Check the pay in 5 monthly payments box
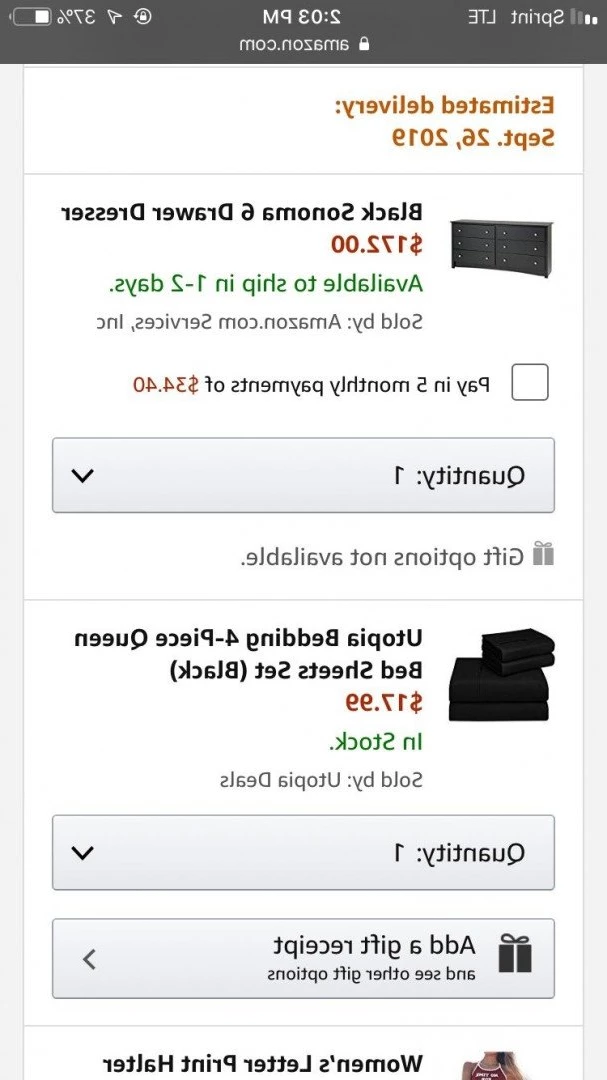Screen dimensions: 607x1080 click(x=530, y=382)
